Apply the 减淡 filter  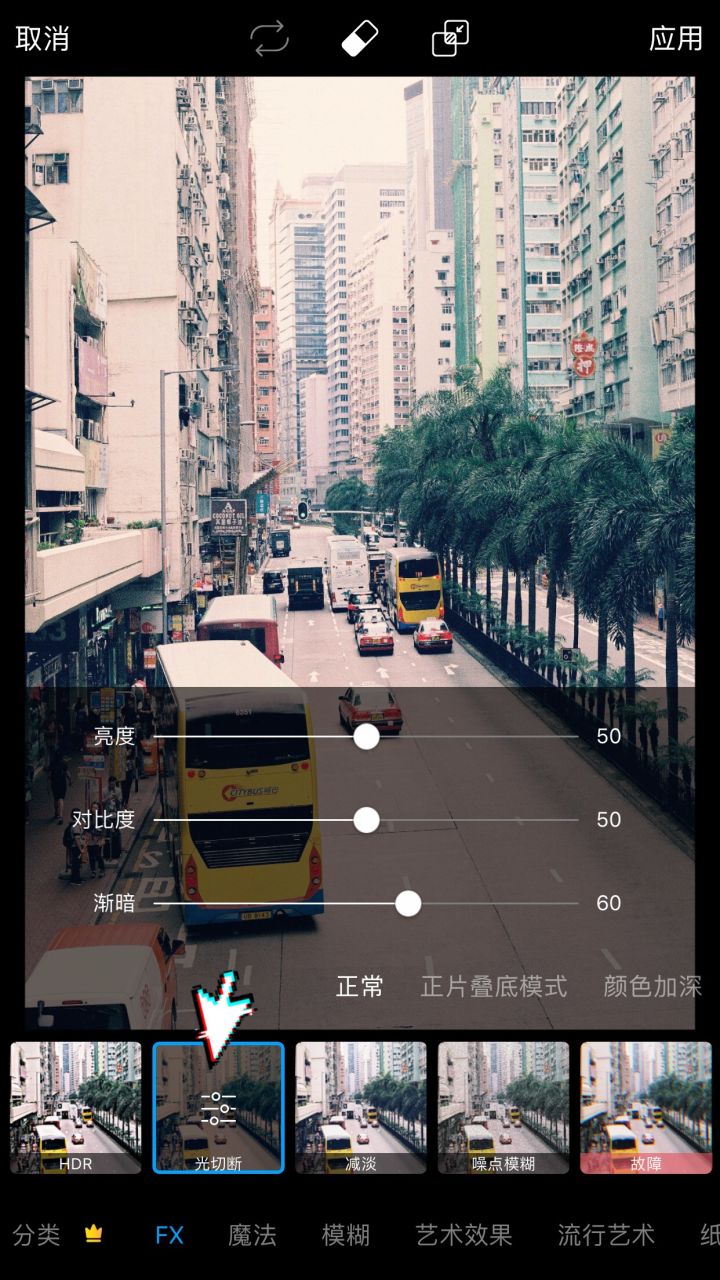click(x=361, y=1107)
